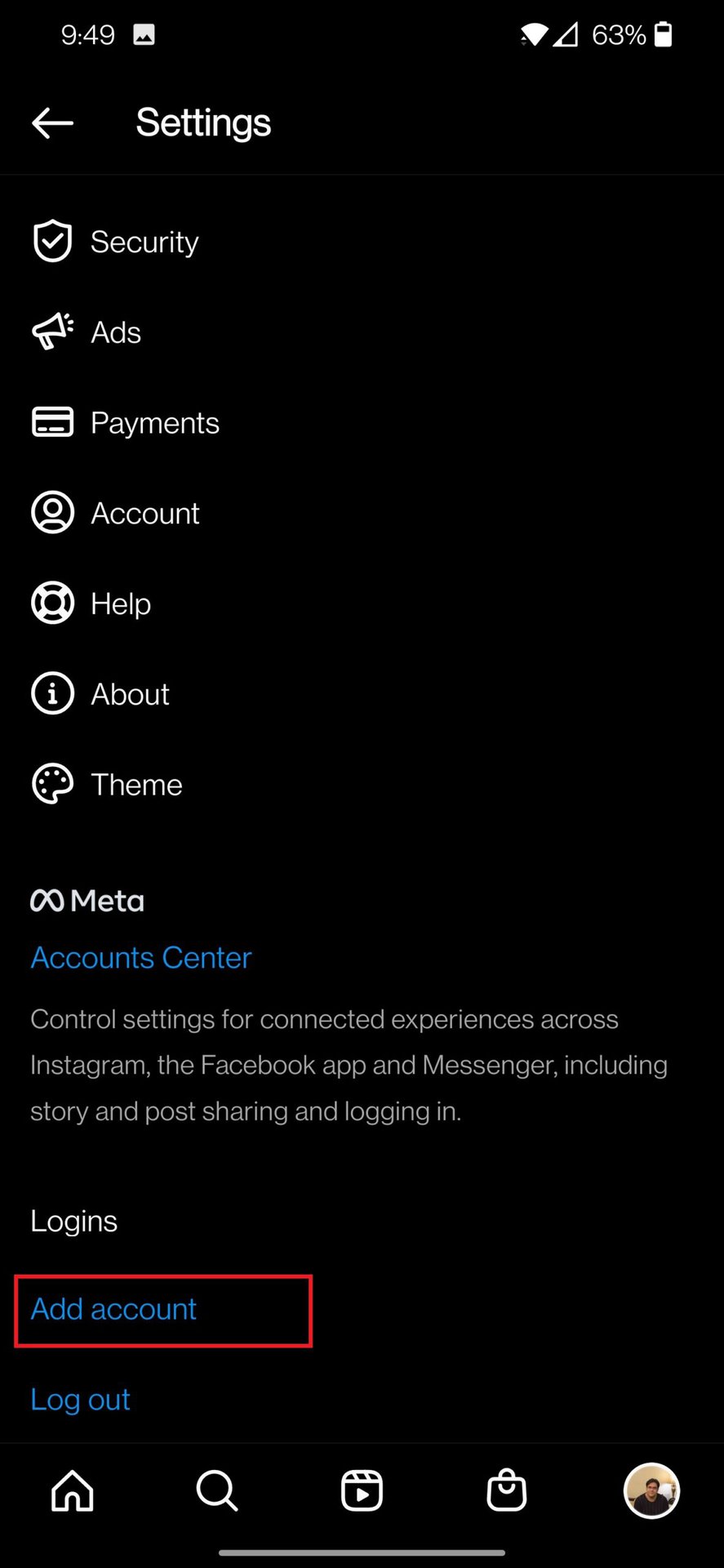Image resolution: width=724 pixels, height=1568 pixels.
Task: Open the About row
Action: [130, 694]
